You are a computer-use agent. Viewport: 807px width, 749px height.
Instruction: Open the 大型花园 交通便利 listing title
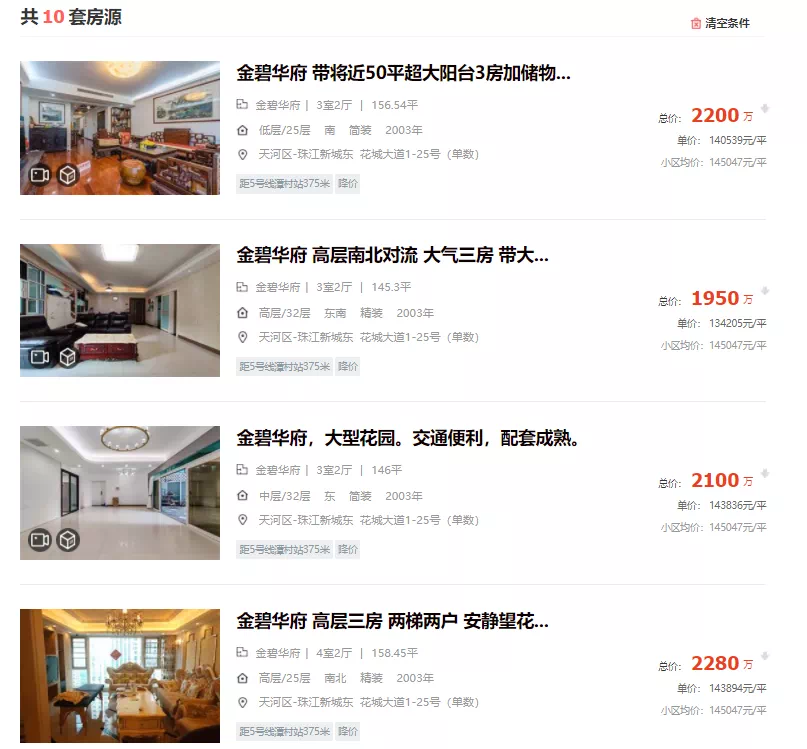pos(408,439)
